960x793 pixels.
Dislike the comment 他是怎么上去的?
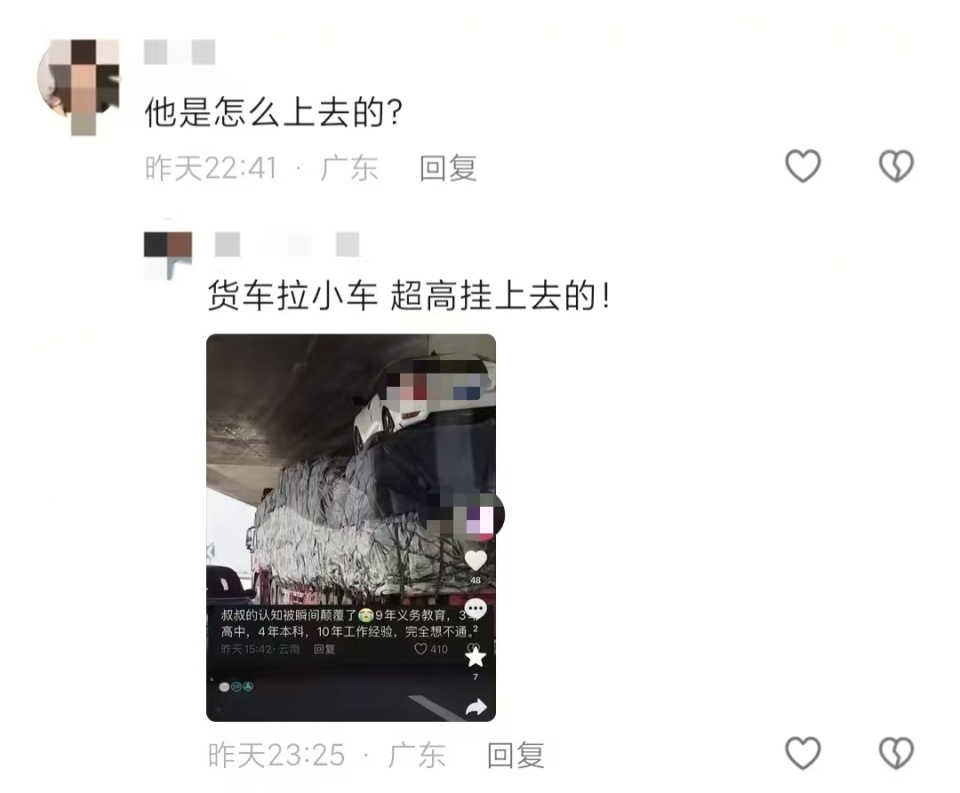(896, 167)
